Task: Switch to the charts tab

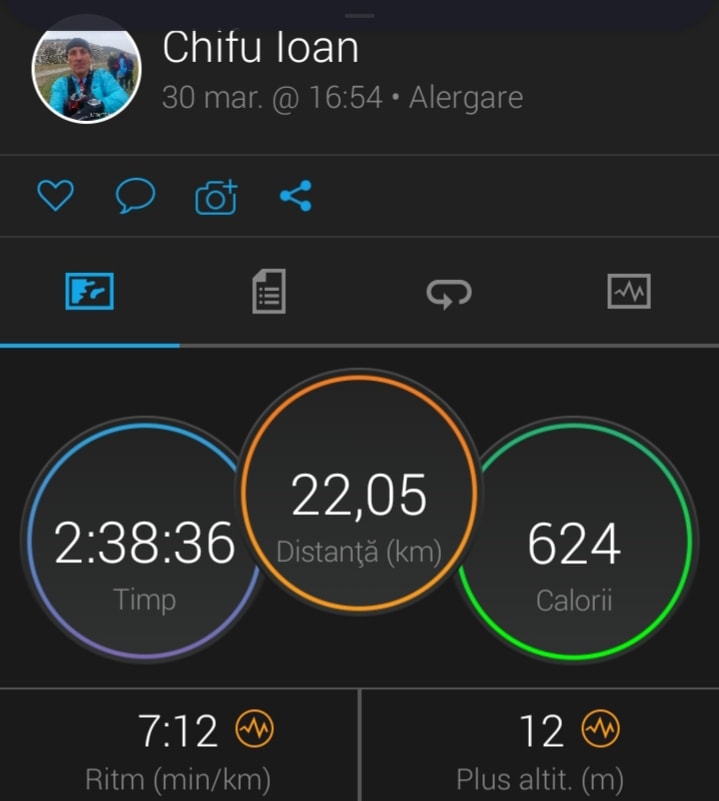Action: point(629,292)
